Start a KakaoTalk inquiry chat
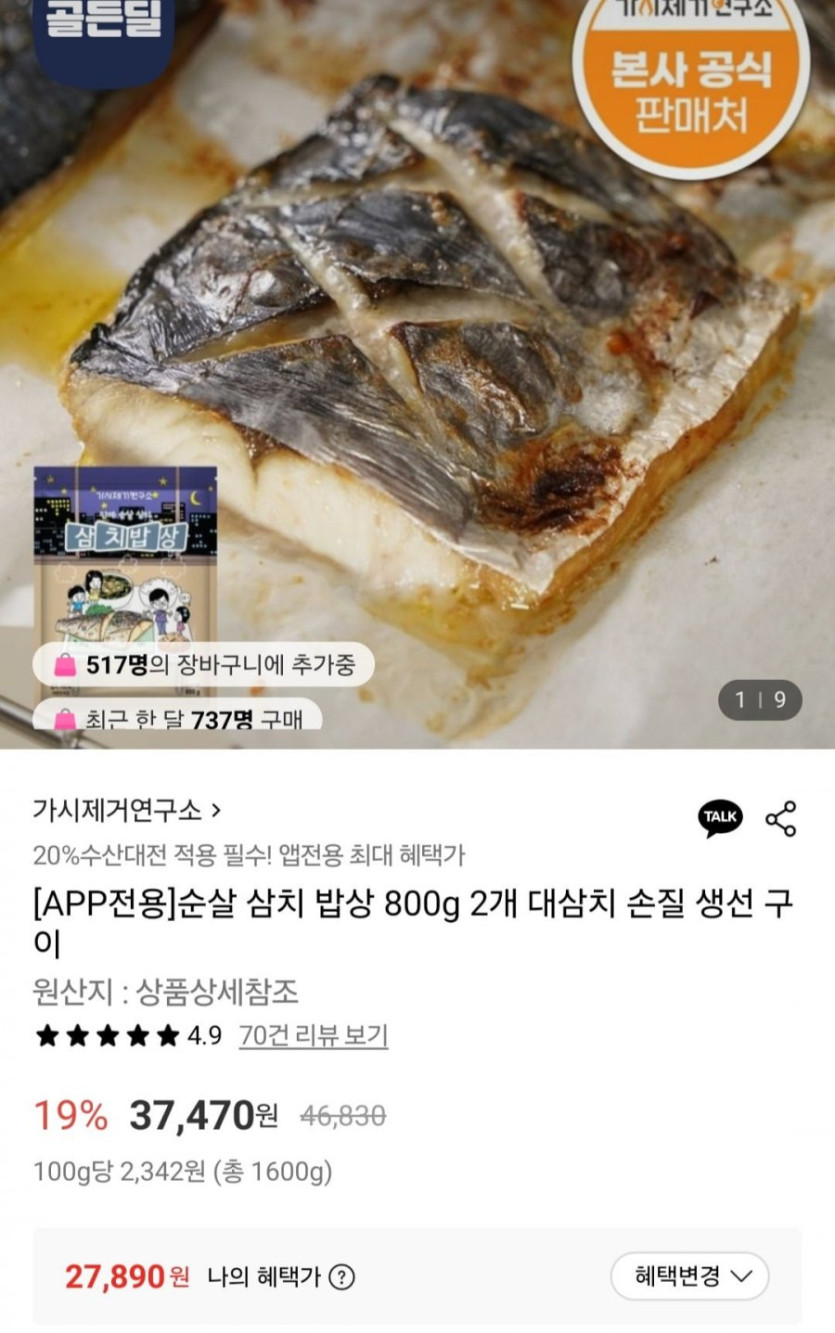This screenshot has height=1333, width=835. (x=720, y=818)
